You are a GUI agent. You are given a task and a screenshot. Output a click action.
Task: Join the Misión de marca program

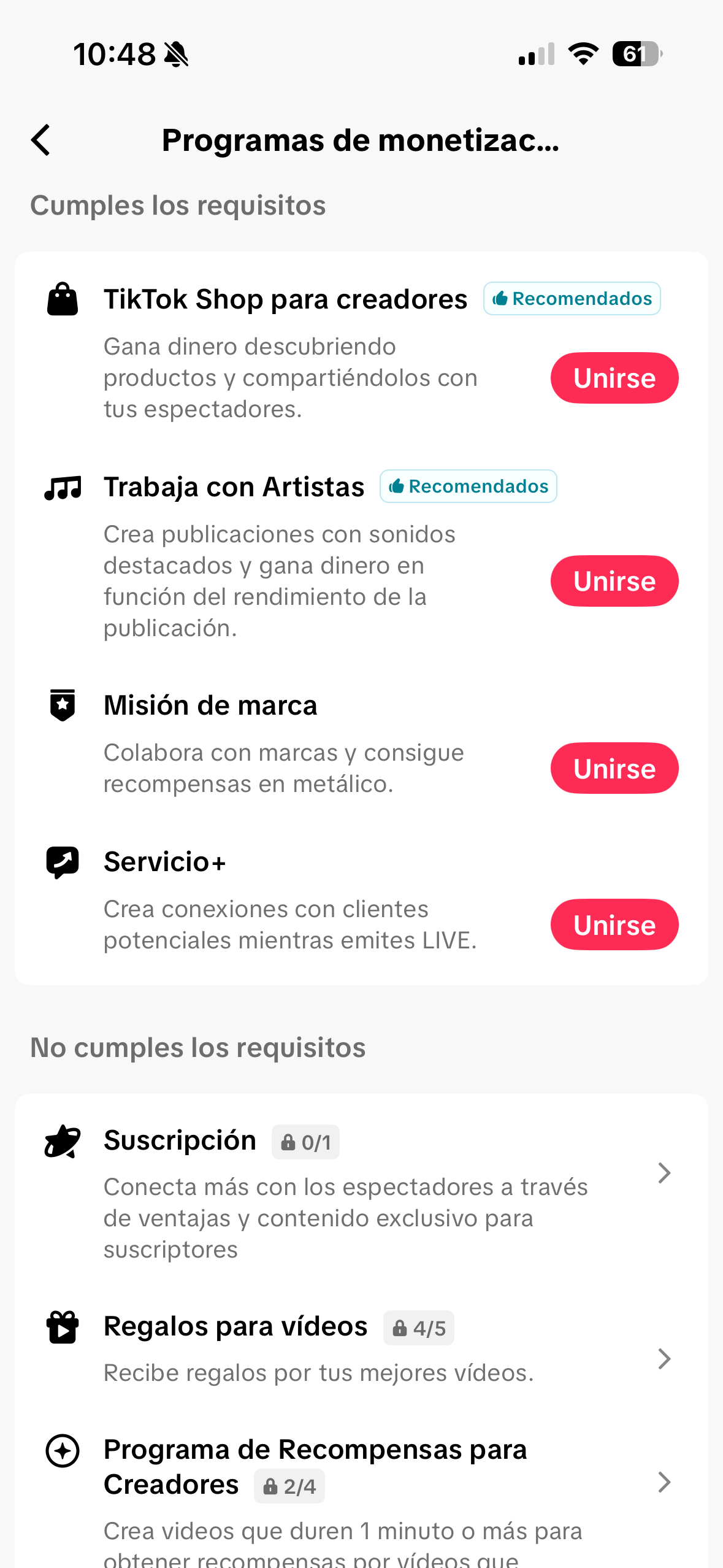[614, 768]
